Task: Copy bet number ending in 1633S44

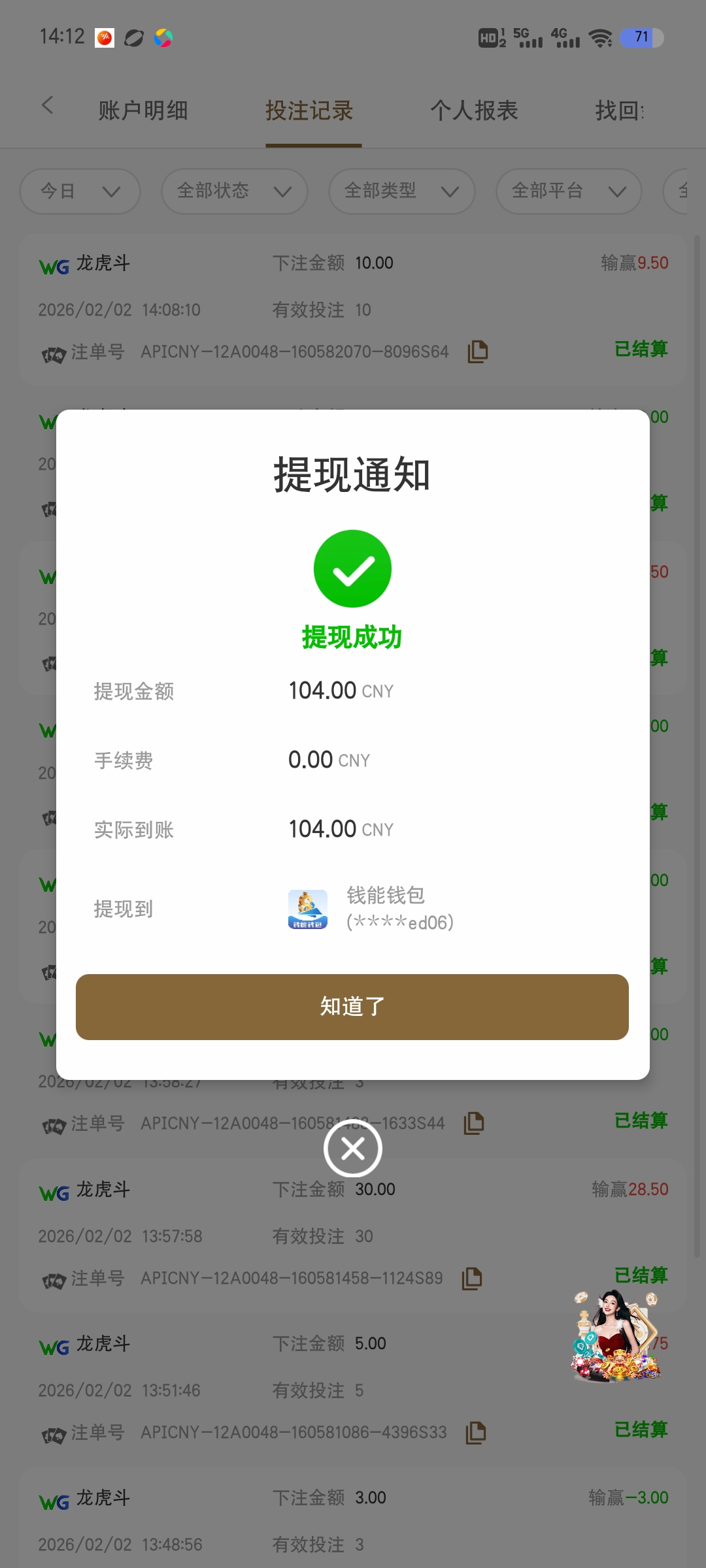Action: pyautogui.click(x=474, y=1123)
